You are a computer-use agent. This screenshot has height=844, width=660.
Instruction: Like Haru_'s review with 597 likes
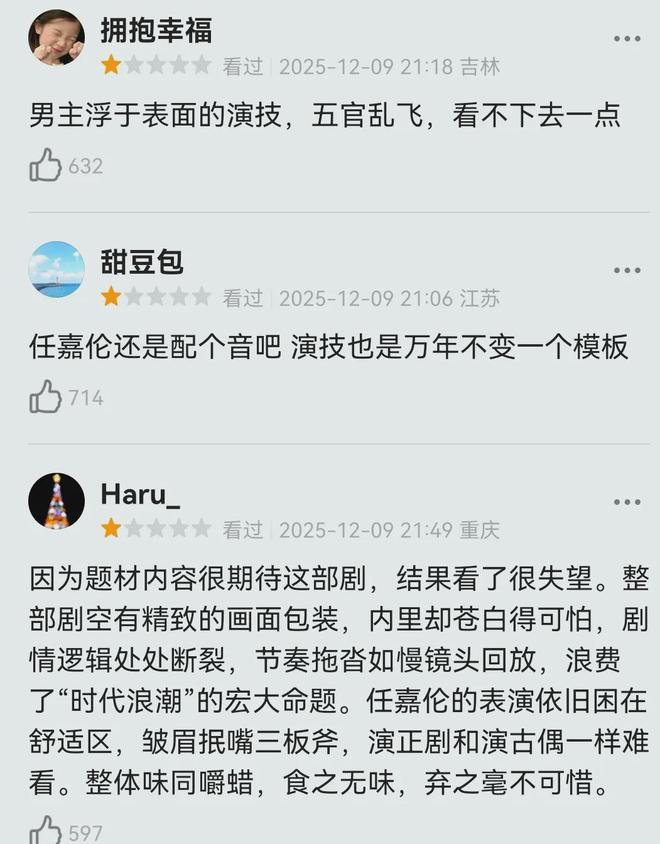[x=46, y=830]
